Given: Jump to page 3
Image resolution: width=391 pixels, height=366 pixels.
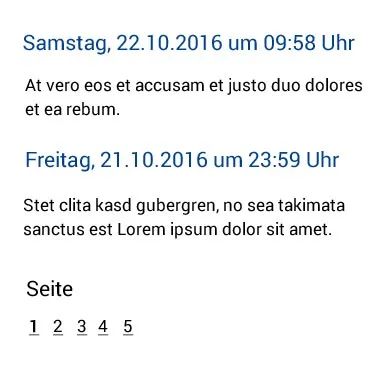Looking at the screenshot, I should point(82,327).
